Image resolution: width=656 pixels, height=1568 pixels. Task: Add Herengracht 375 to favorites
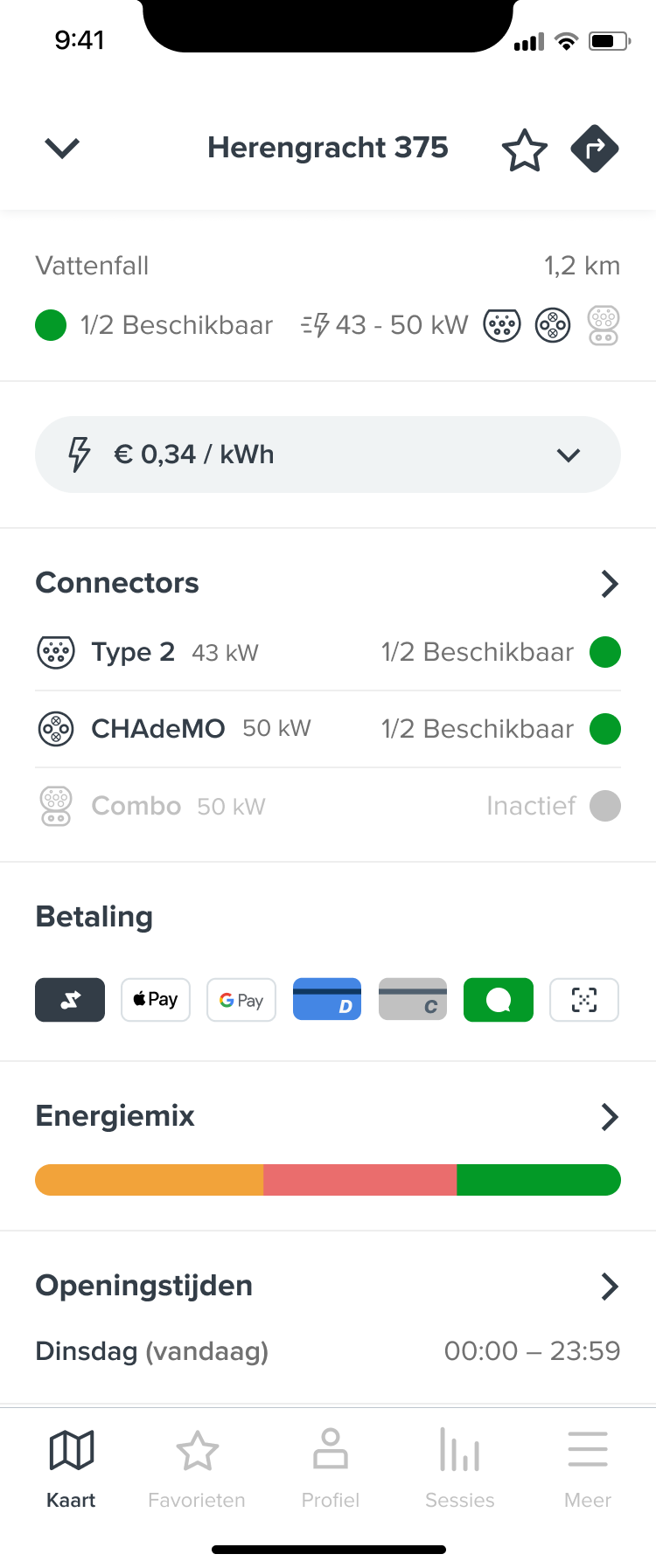(524, 150)
